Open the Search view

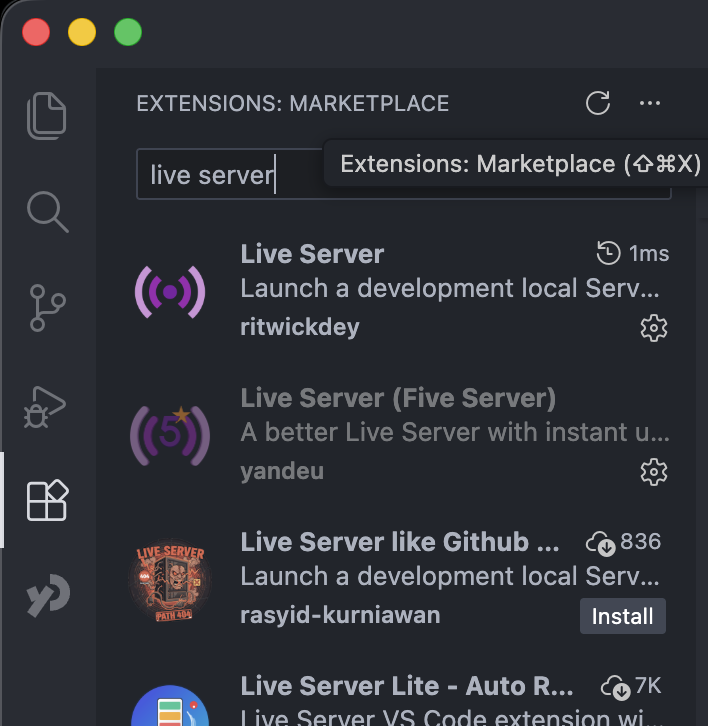click(47, 211)
